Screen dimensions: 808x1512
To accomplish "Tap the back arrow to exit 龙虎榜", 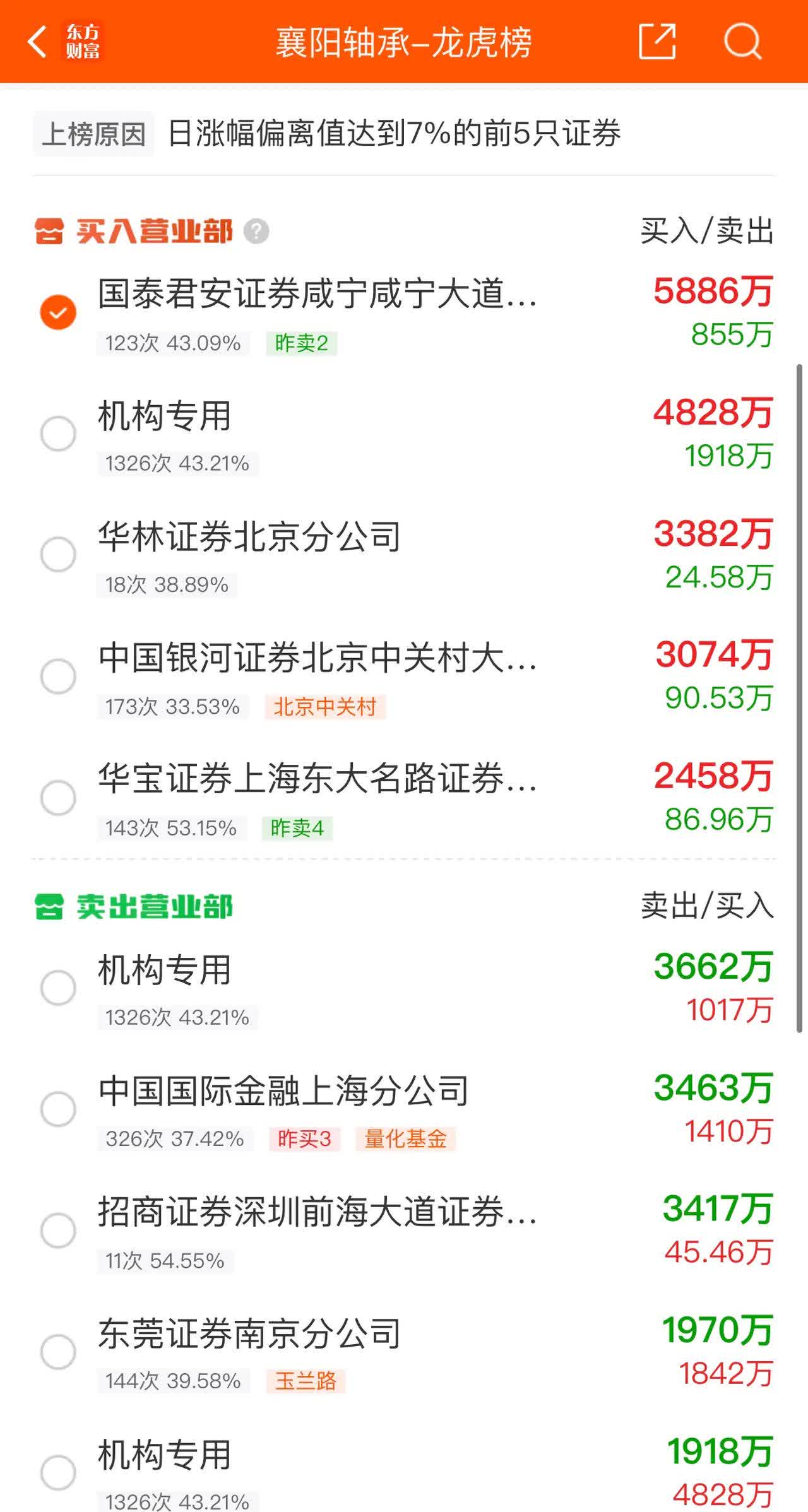I will point(36,42).
